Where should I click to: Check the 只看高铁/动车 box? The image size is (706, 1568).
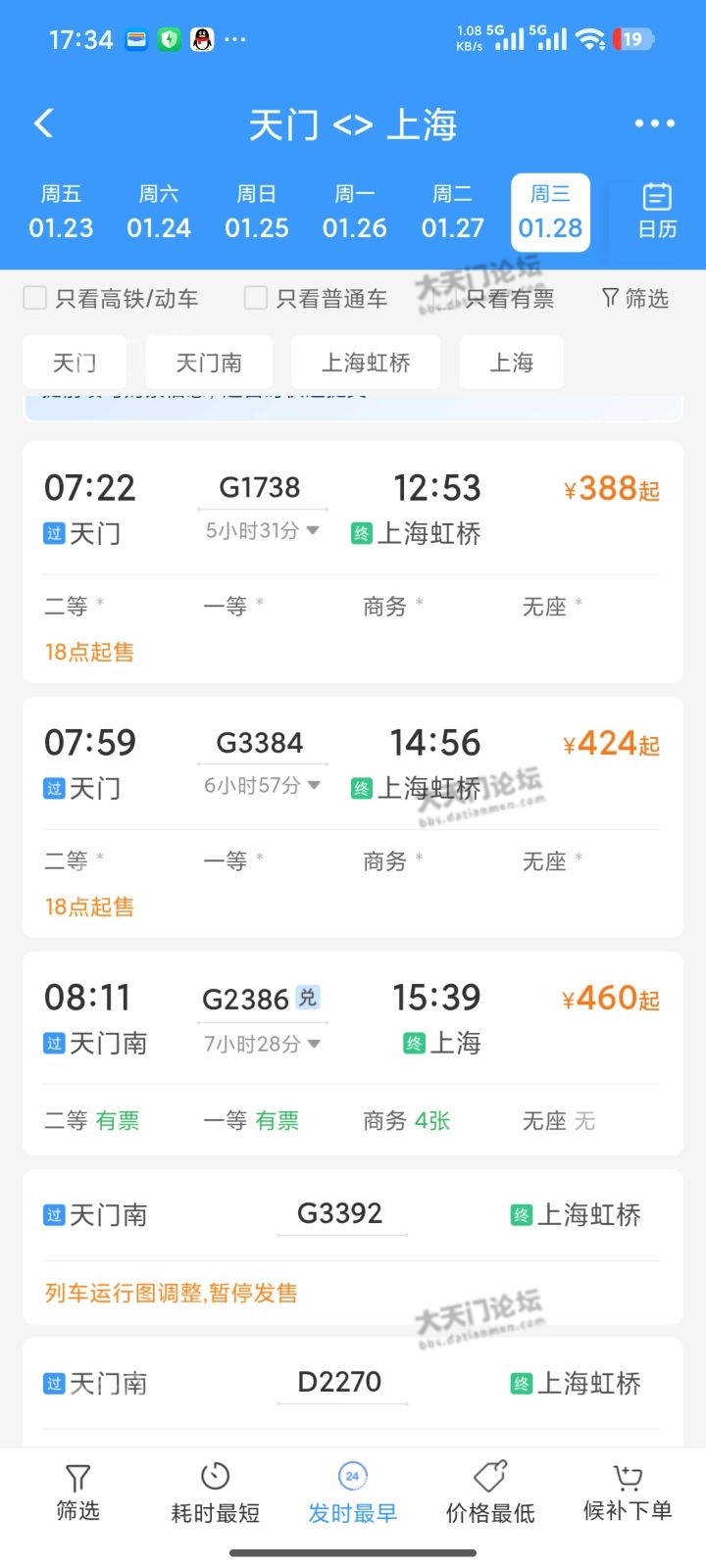click(x=35, y=298)
